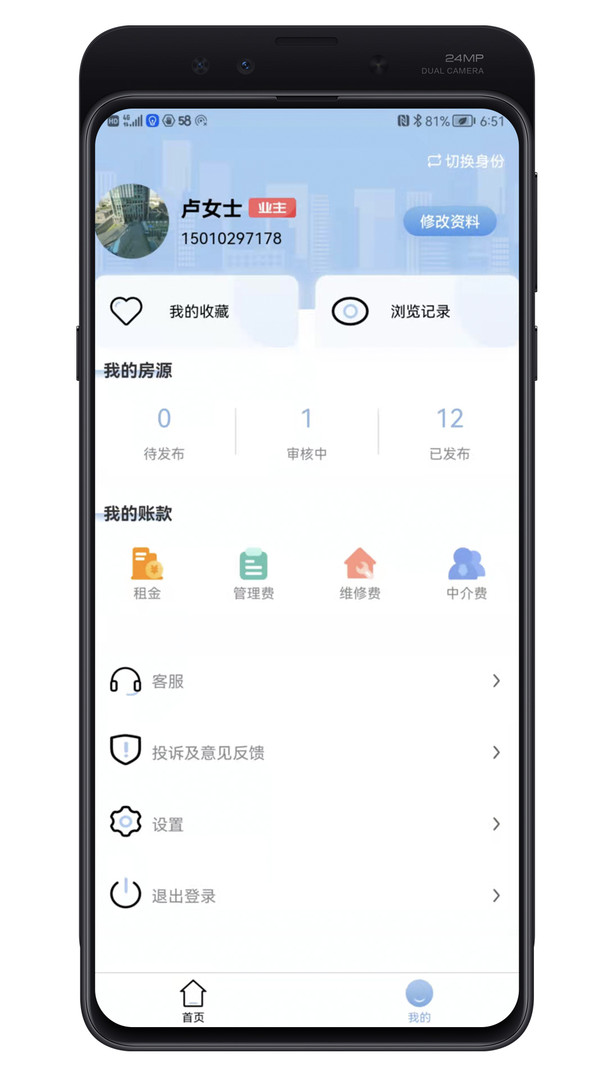607x1080 pixels.
Task: Switch to the 我的 tab
Action: pos(419,1001)
